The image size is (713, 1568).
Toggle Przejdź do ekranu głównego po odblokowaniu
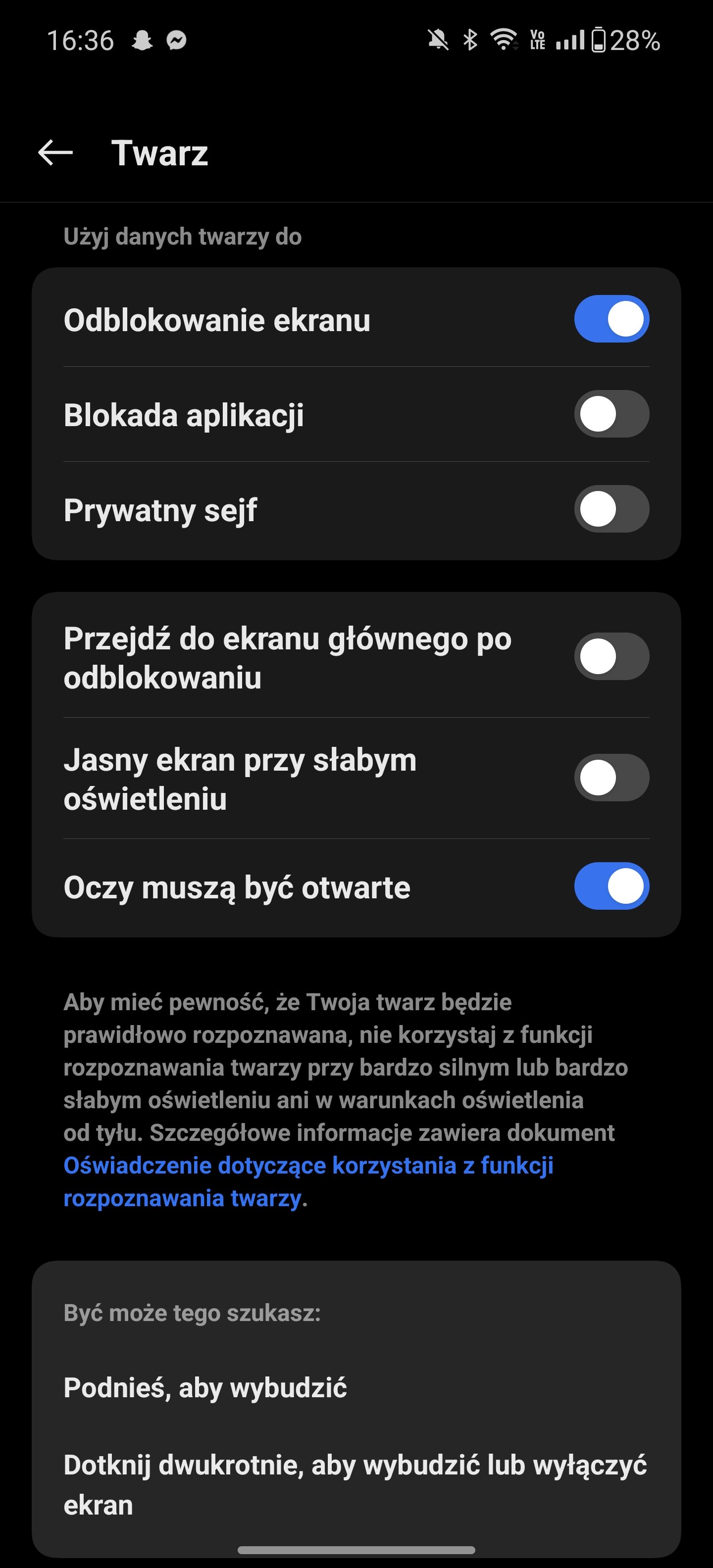pos(611,657)
